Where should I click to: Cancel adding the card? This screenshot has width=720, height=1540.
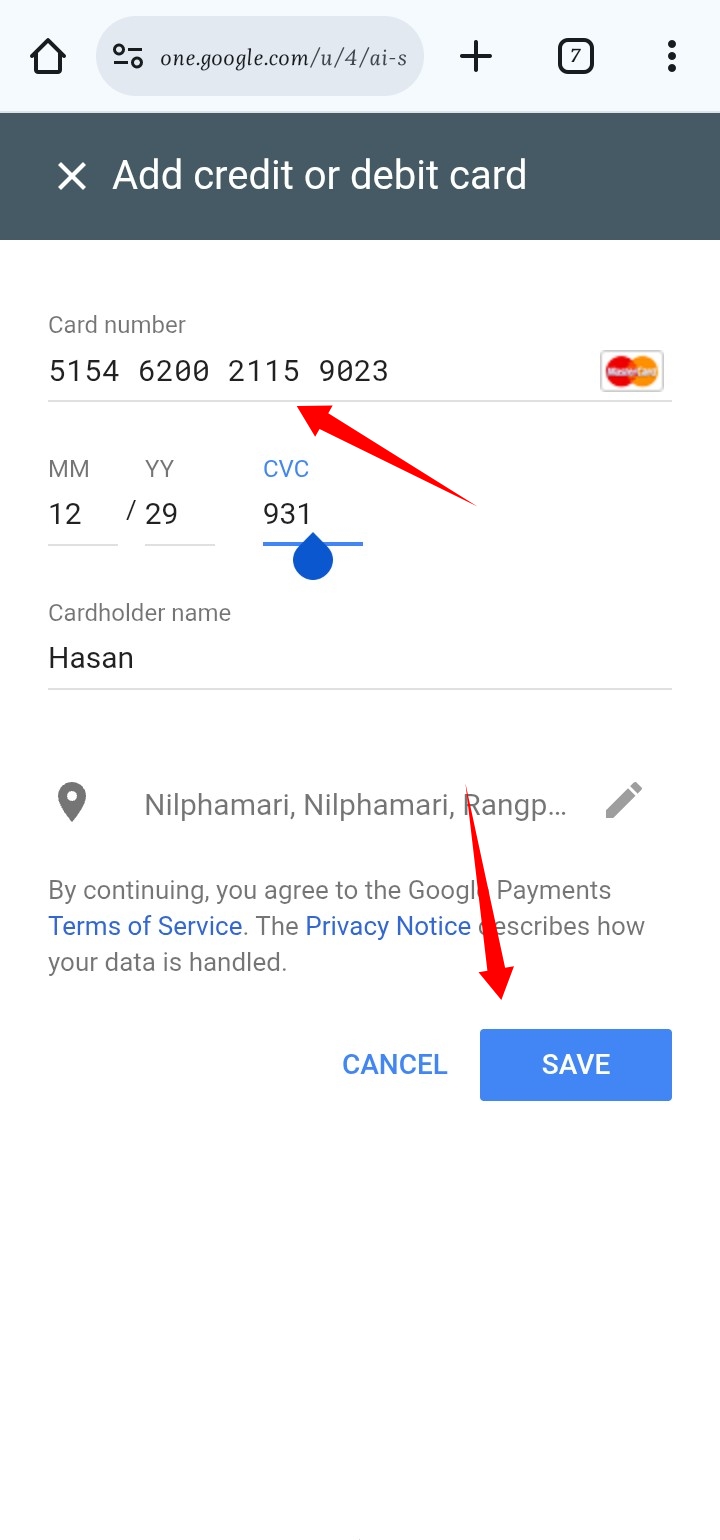pyautogui.click(x=394, y=1065)
